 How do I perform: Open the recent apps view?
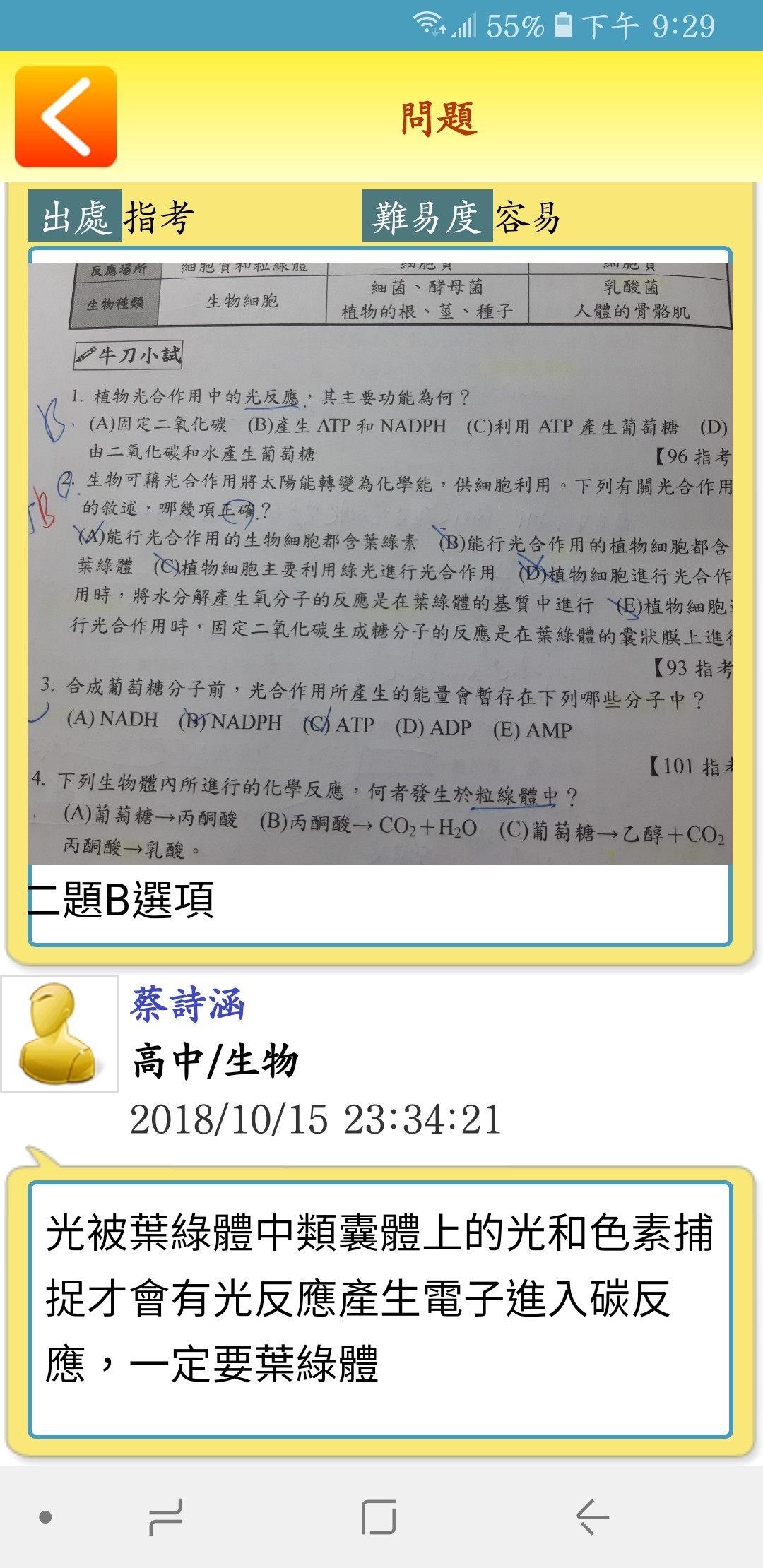click(166, 1516)
